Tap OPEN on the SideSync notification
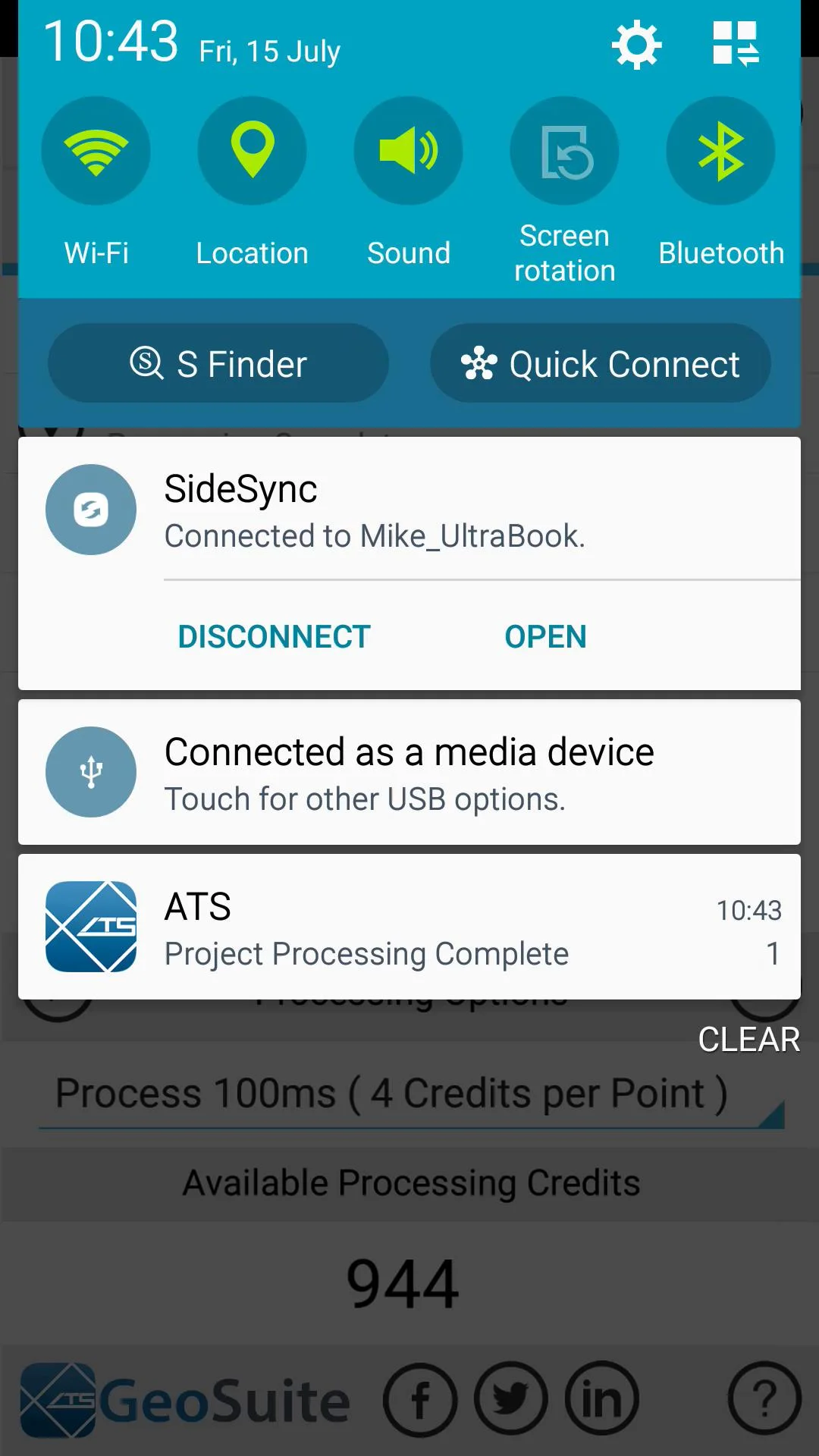This screenshot has width=819, height=1456. coord(545,637)
